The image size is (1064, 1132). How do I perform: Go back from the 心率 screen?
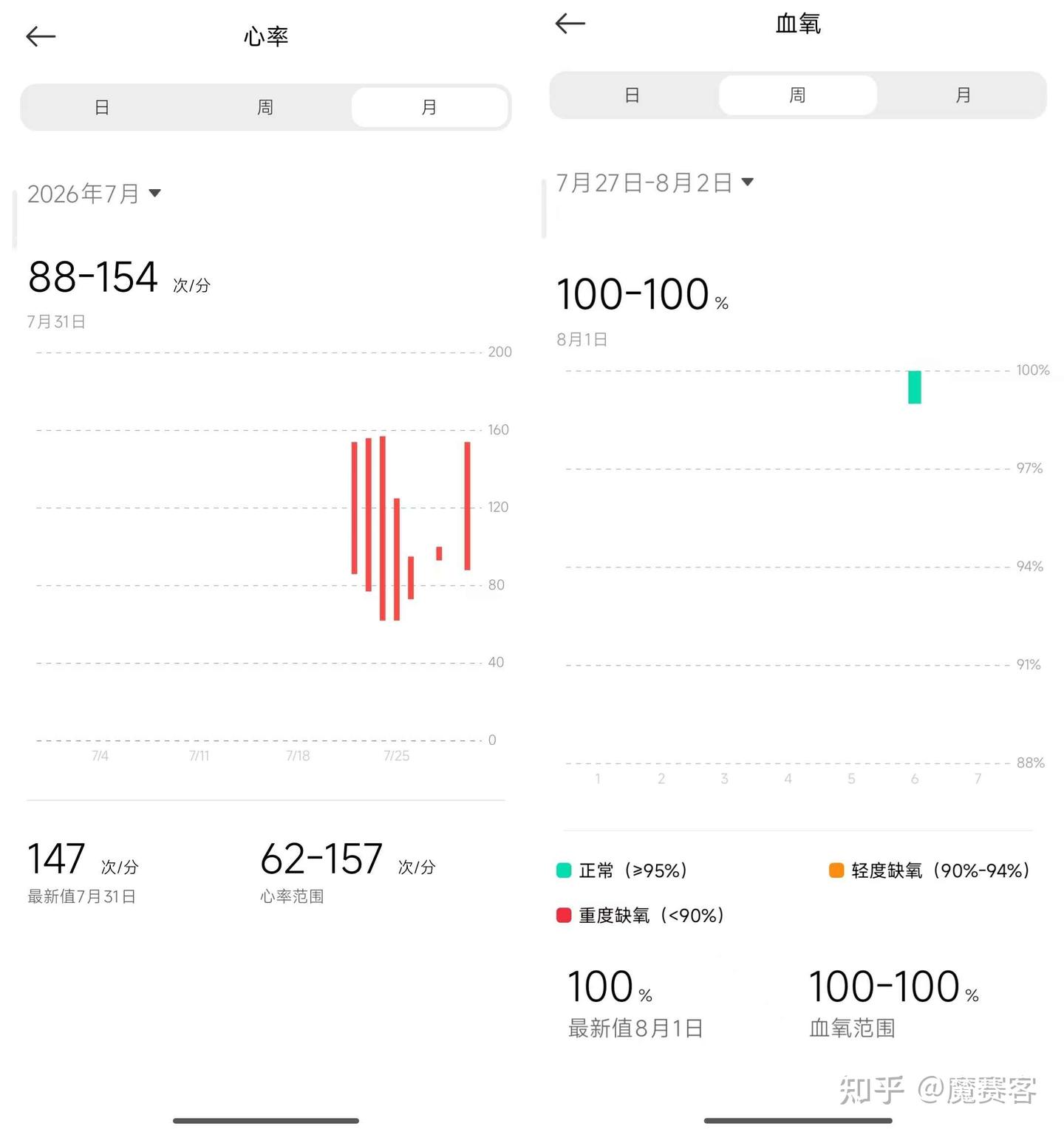point(41,36)
